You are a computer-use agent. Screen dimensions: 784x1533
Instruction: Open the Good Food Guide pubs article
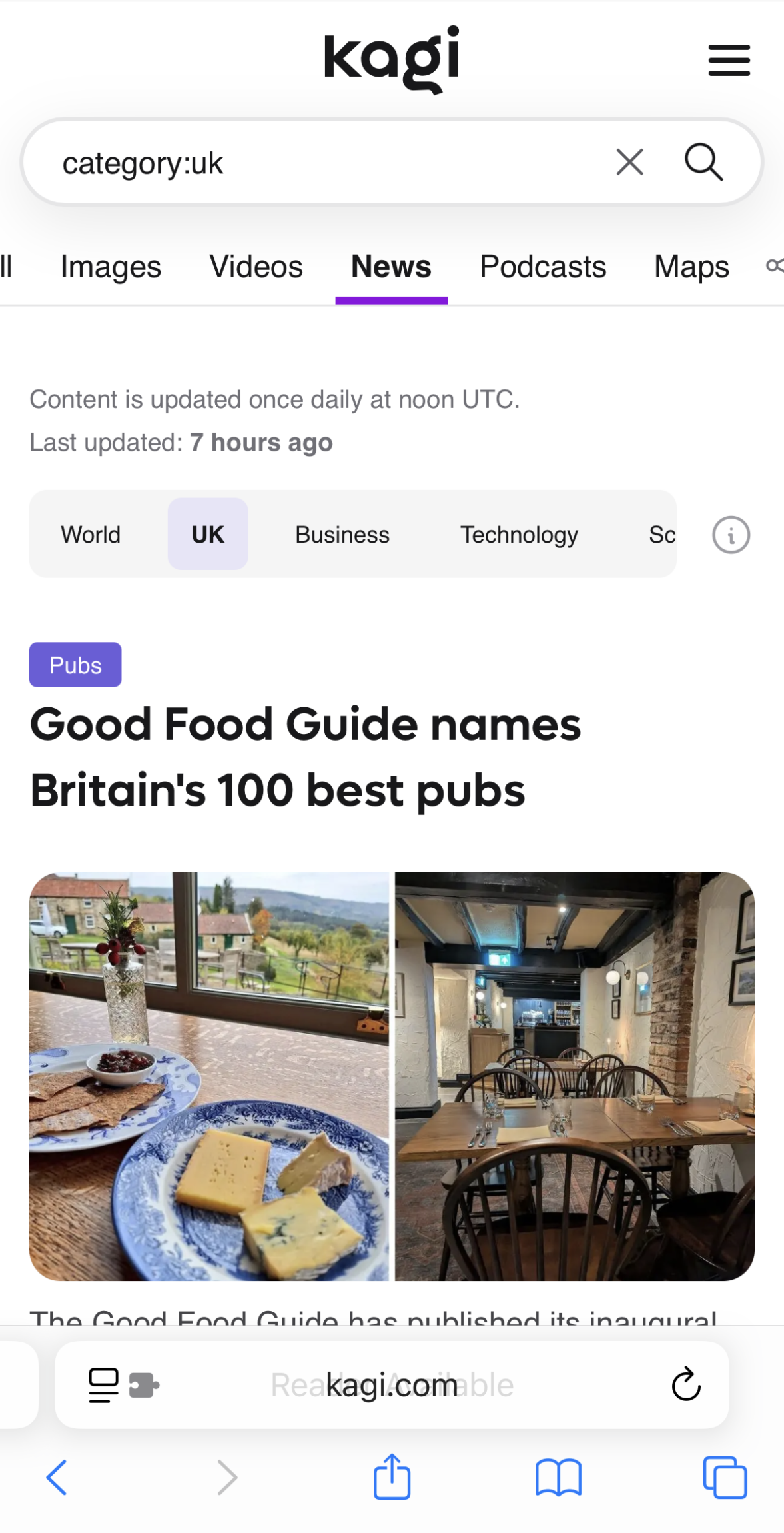[x=305, y=757]
